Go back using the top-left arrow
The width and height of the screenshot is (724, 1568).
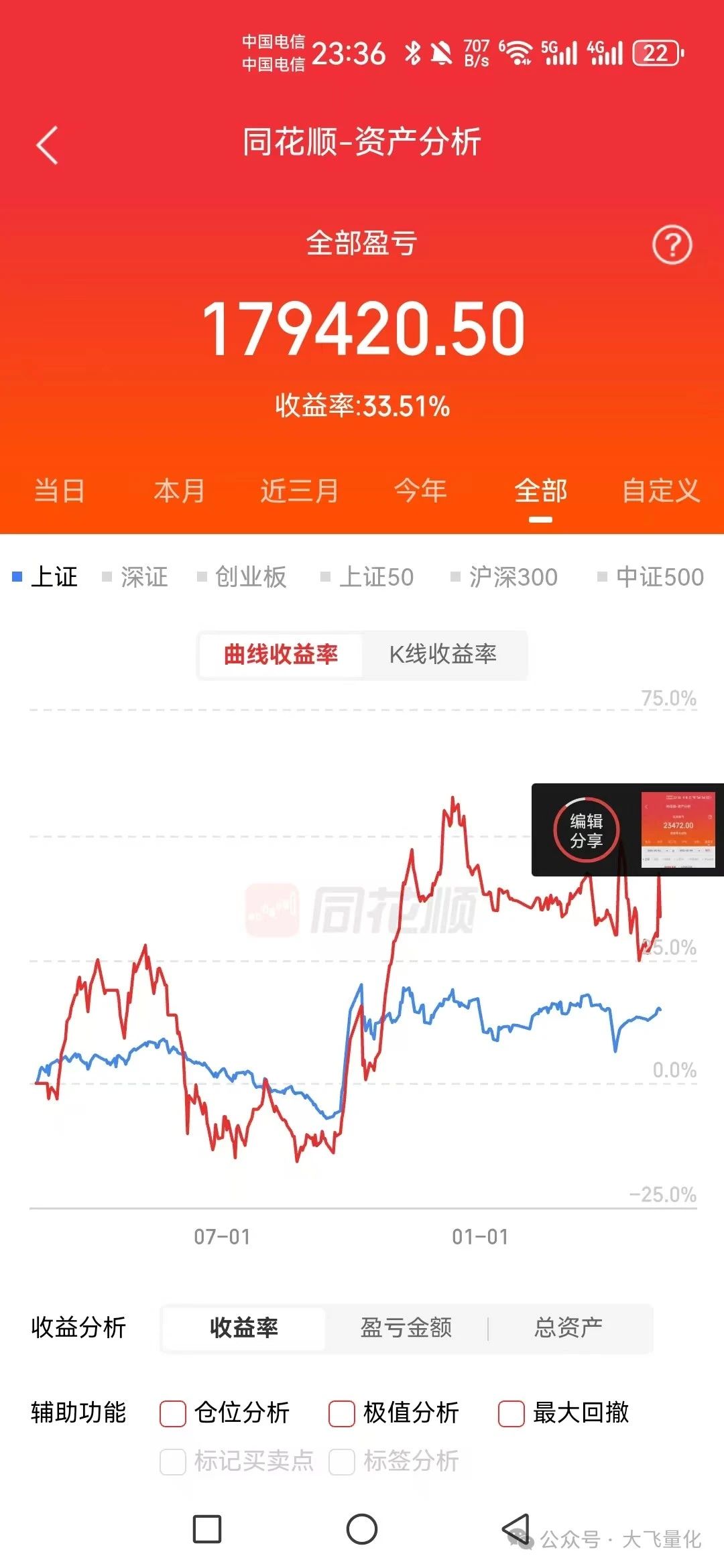point(48,145)
